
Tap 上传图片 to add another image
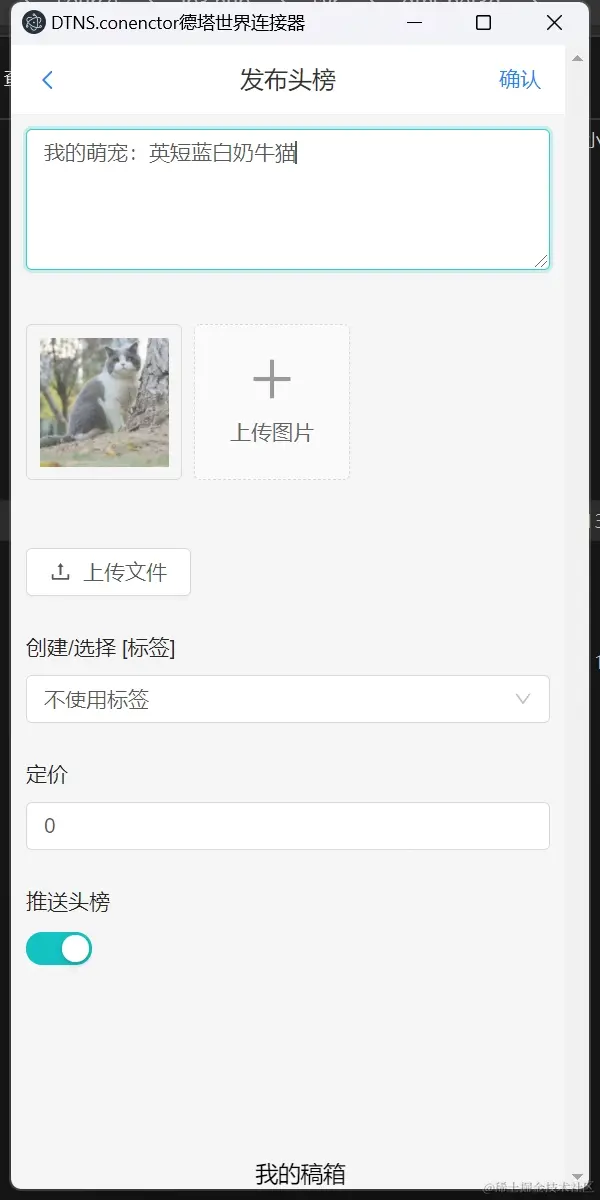[272, 402]
